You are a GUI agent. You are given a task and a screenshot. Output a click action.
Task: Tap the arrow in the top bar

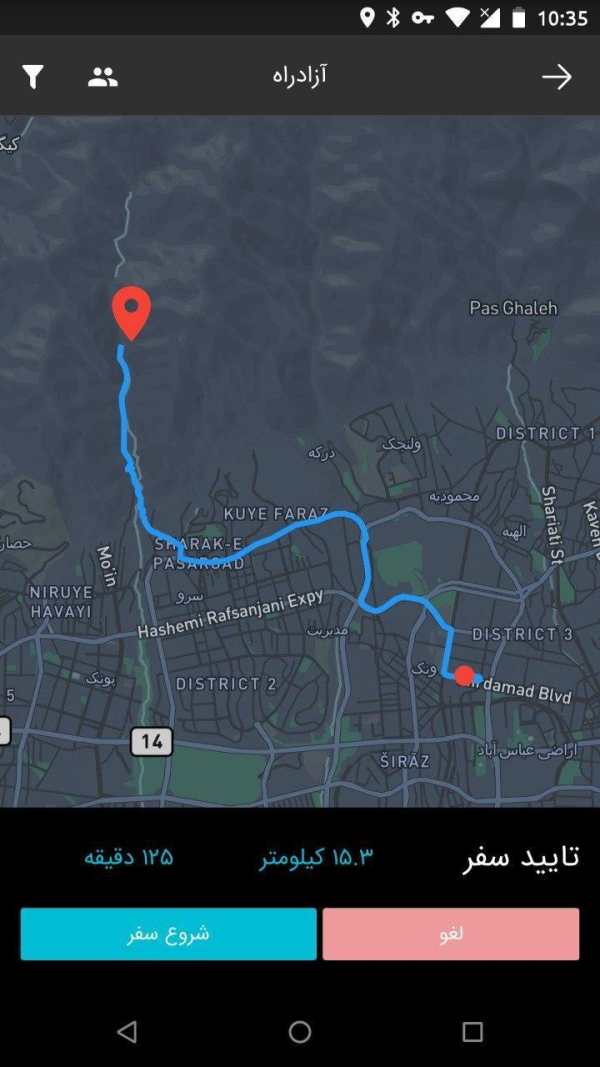[x=556, y=78]
